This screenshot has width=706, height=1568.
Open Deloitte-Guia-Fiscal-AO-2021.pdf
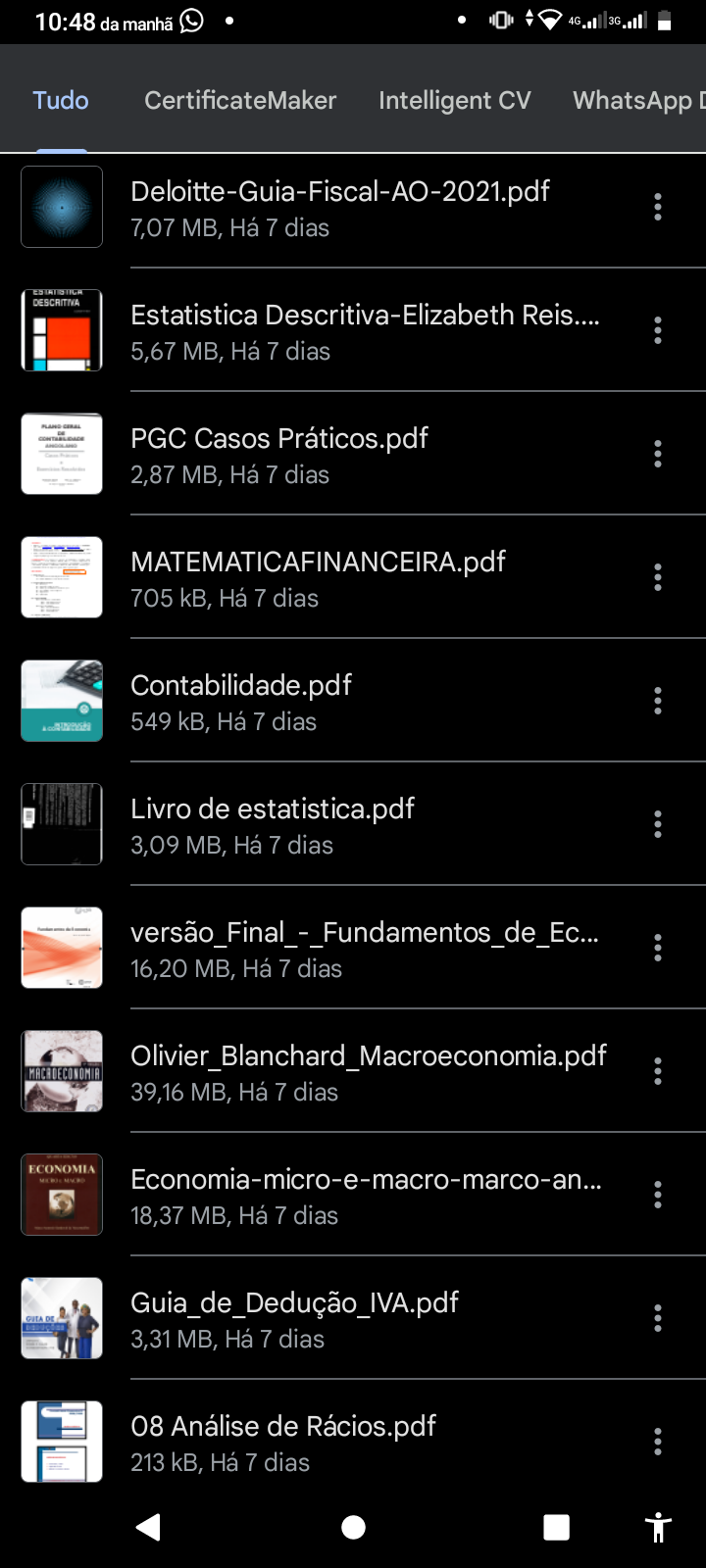340,207
